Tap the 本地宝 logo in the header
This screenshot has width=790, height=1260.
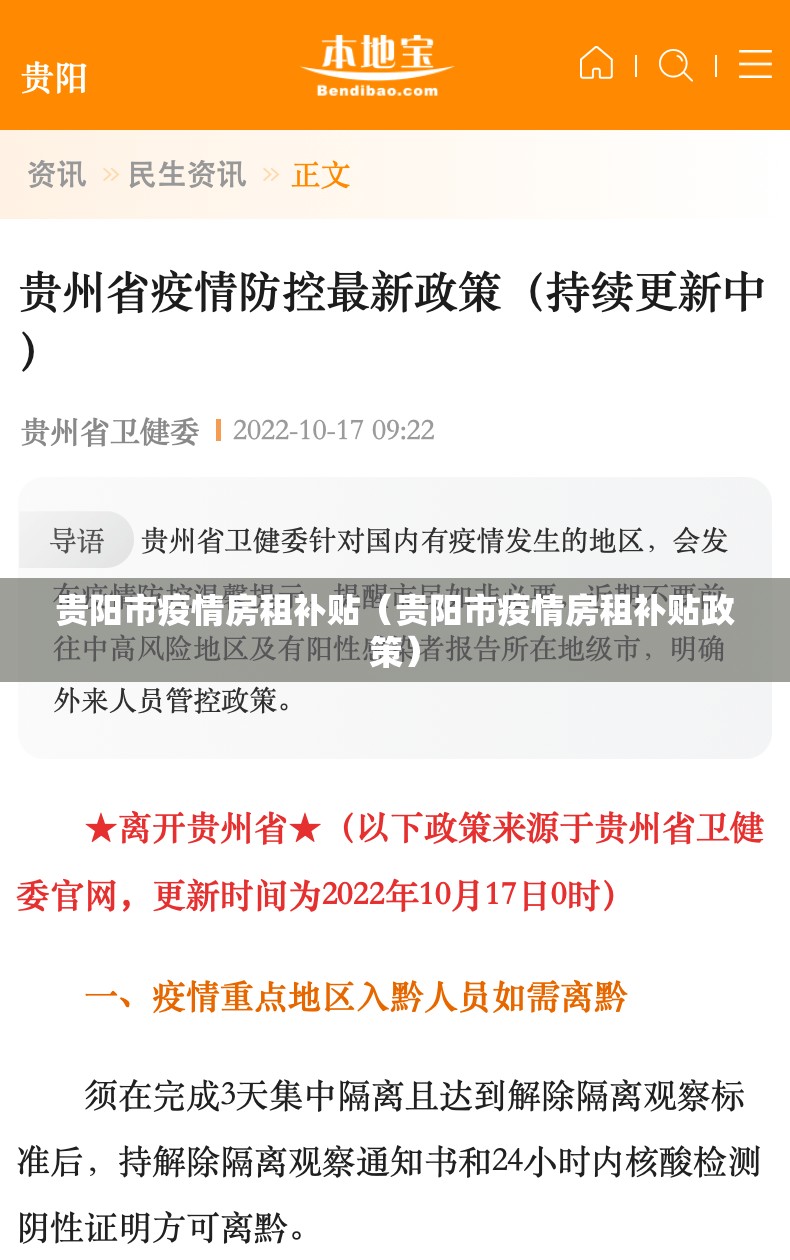pyautogui.click(x=377, y=65)
